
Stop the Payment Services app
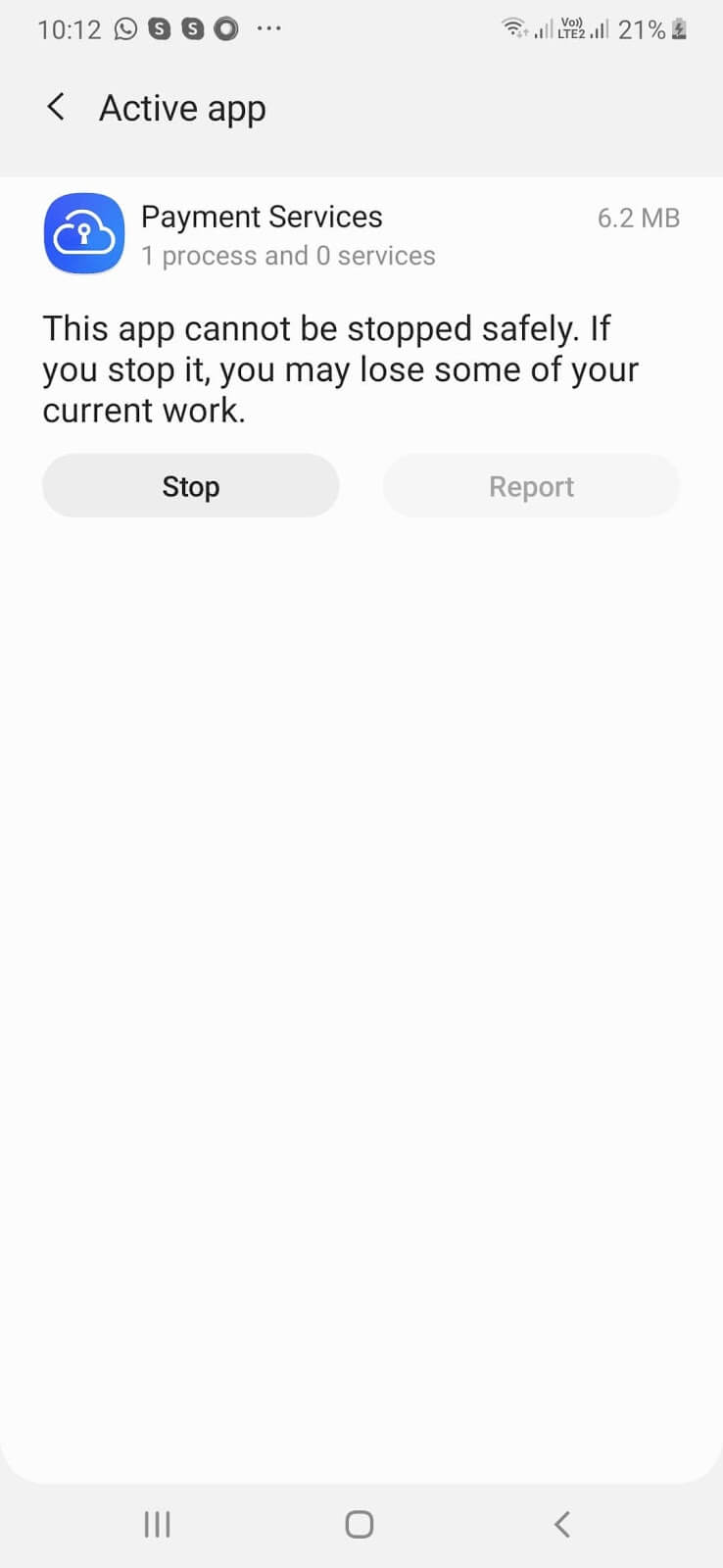pyautogui.click(x=190, y=485)
